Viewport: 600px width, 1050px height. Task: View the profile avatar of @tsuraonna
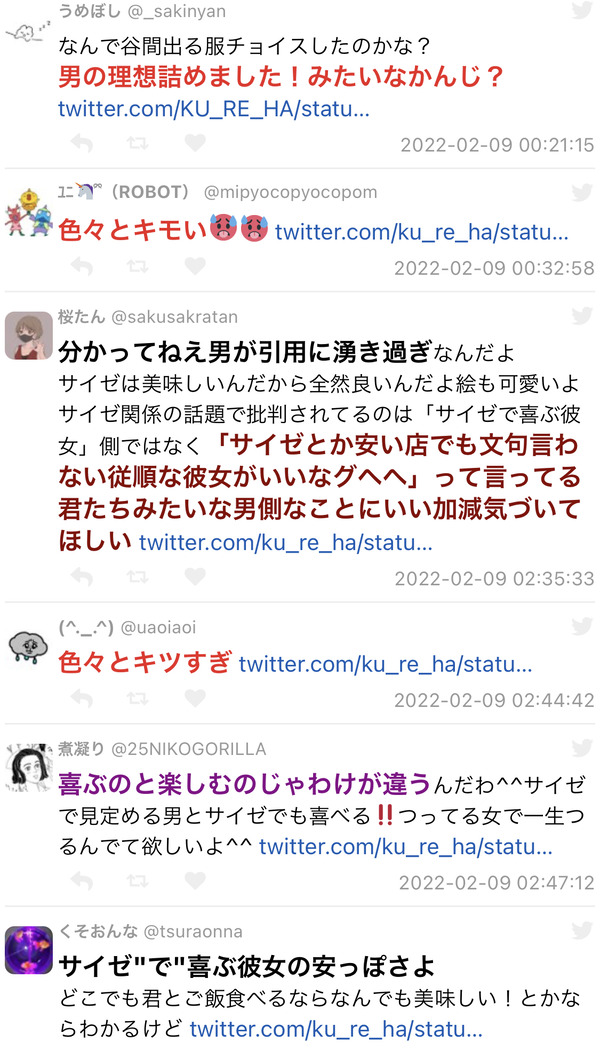29,950
